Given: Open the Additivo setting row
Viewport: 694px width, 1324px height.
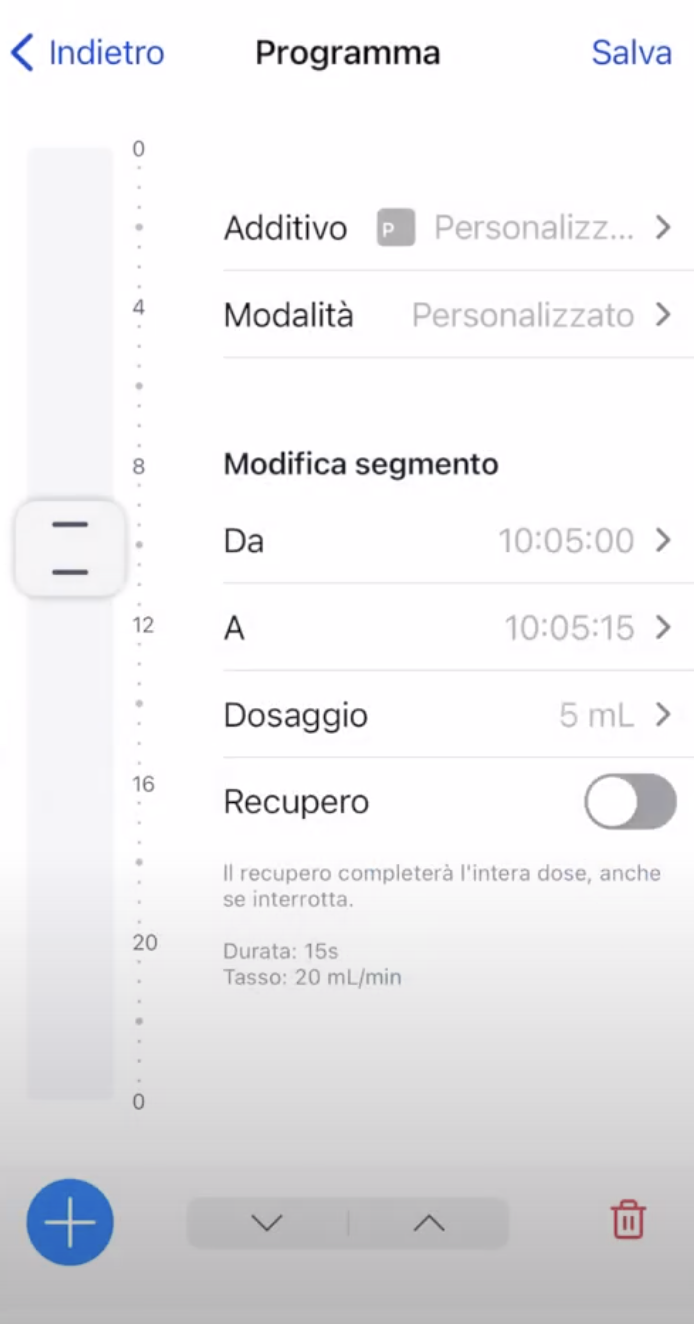Looking at the screenshot, I should [458, 228].
